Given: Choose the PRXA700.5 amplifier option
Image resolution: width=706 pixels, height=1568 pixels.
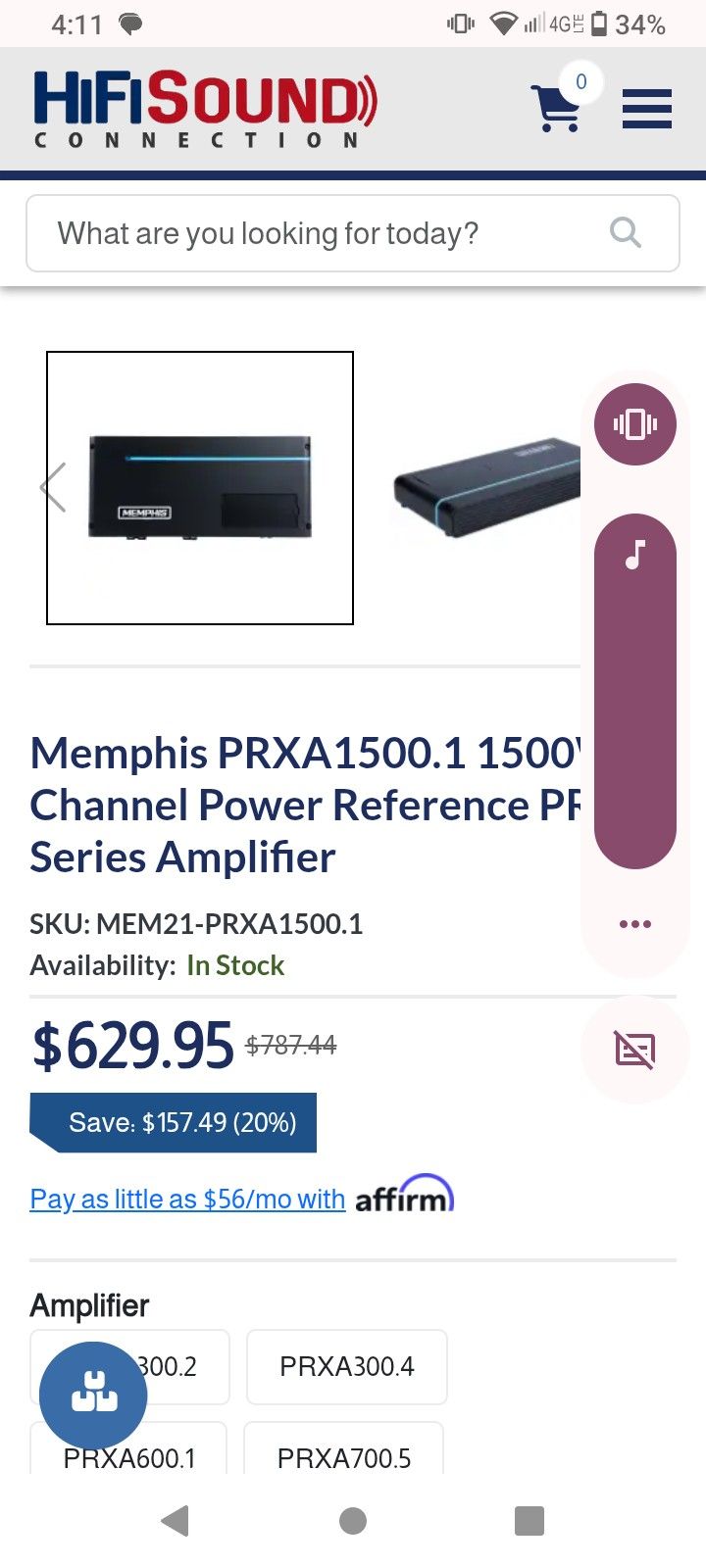Looking at the screenshot, I should coord(344,1457).
